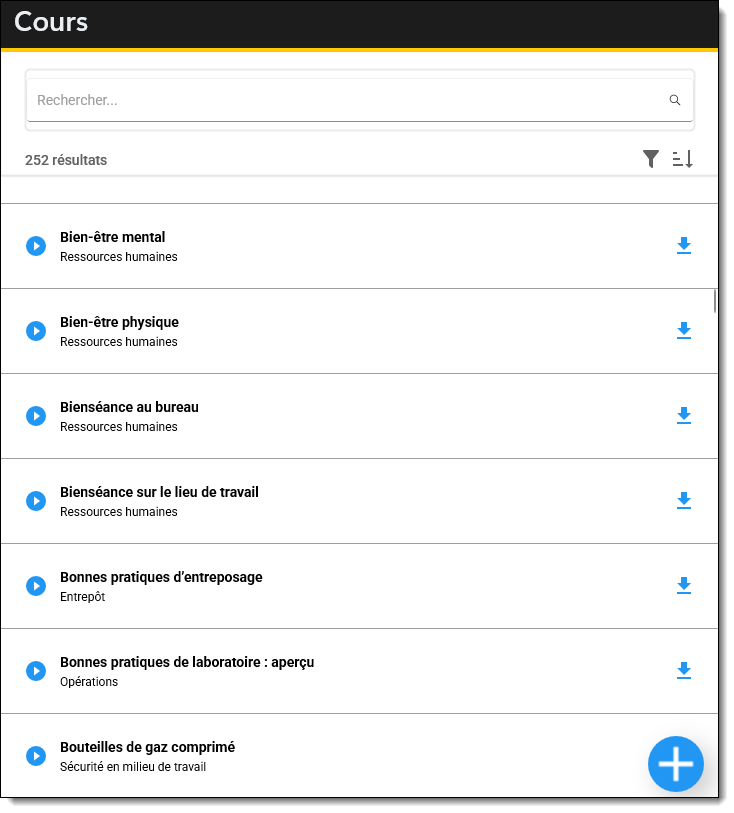734x813 pixels.
Task: Open the Bienséance au bureau course
Action: 129,407
